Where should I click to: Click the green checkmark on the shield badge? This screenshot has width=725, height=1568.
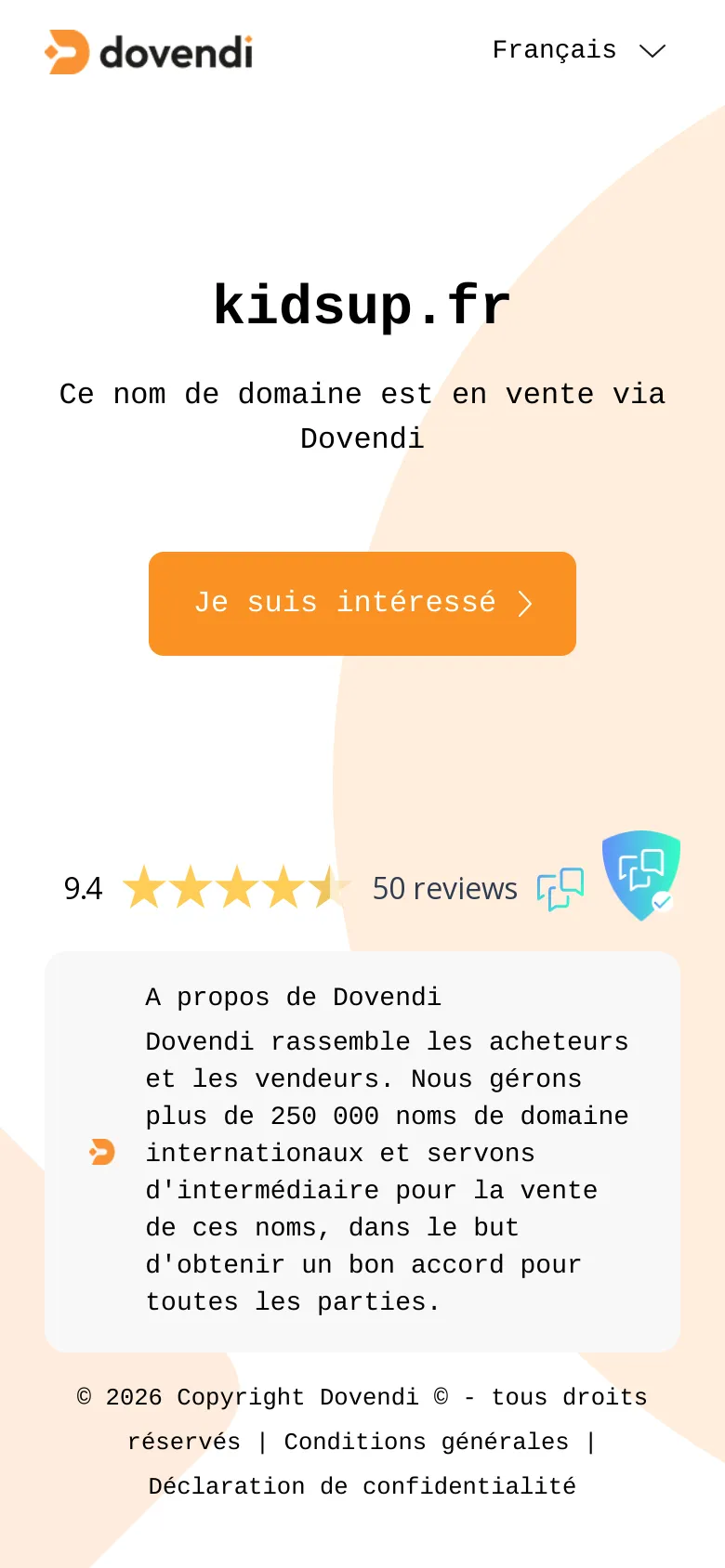[x=662, y=901]
